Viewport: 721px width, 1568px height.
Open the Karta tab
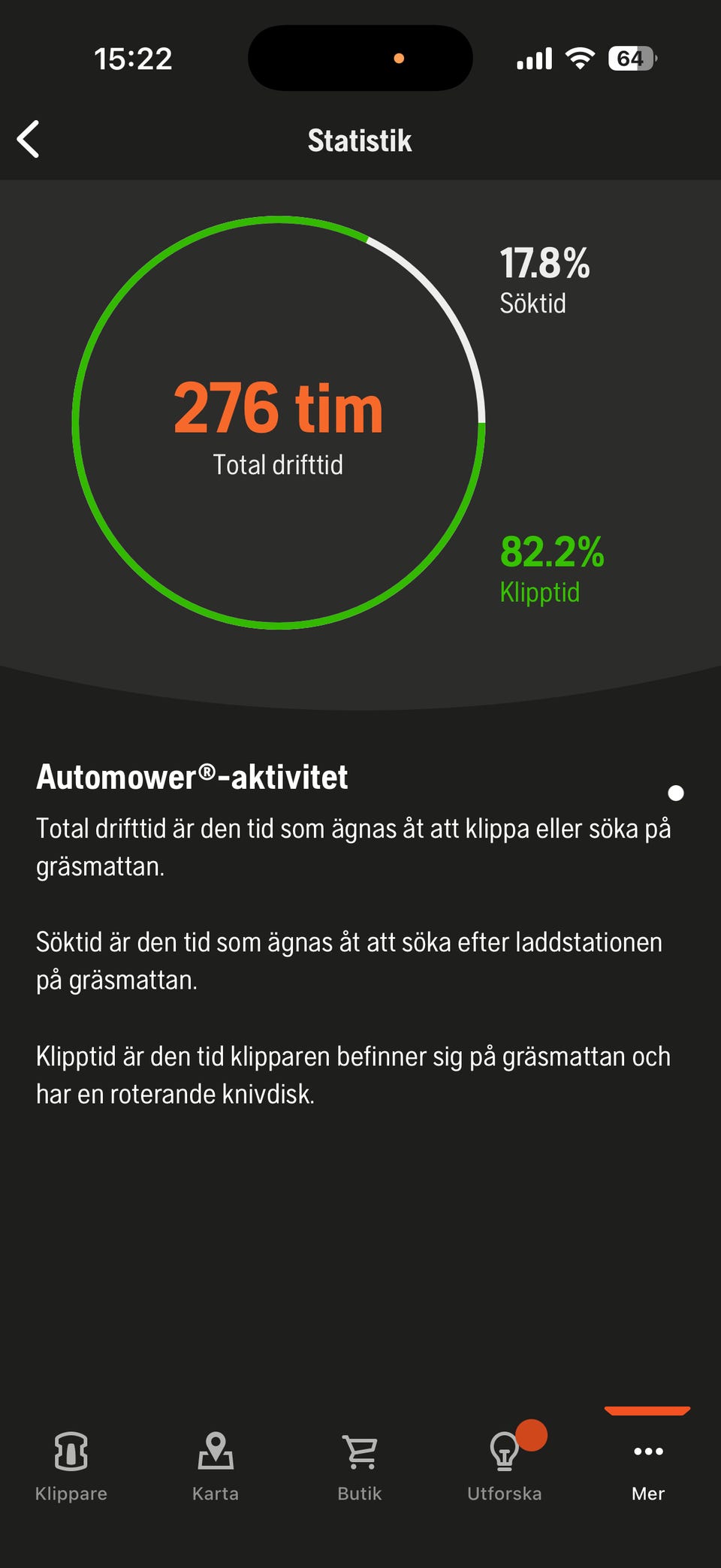click(x=216, y=1466)
